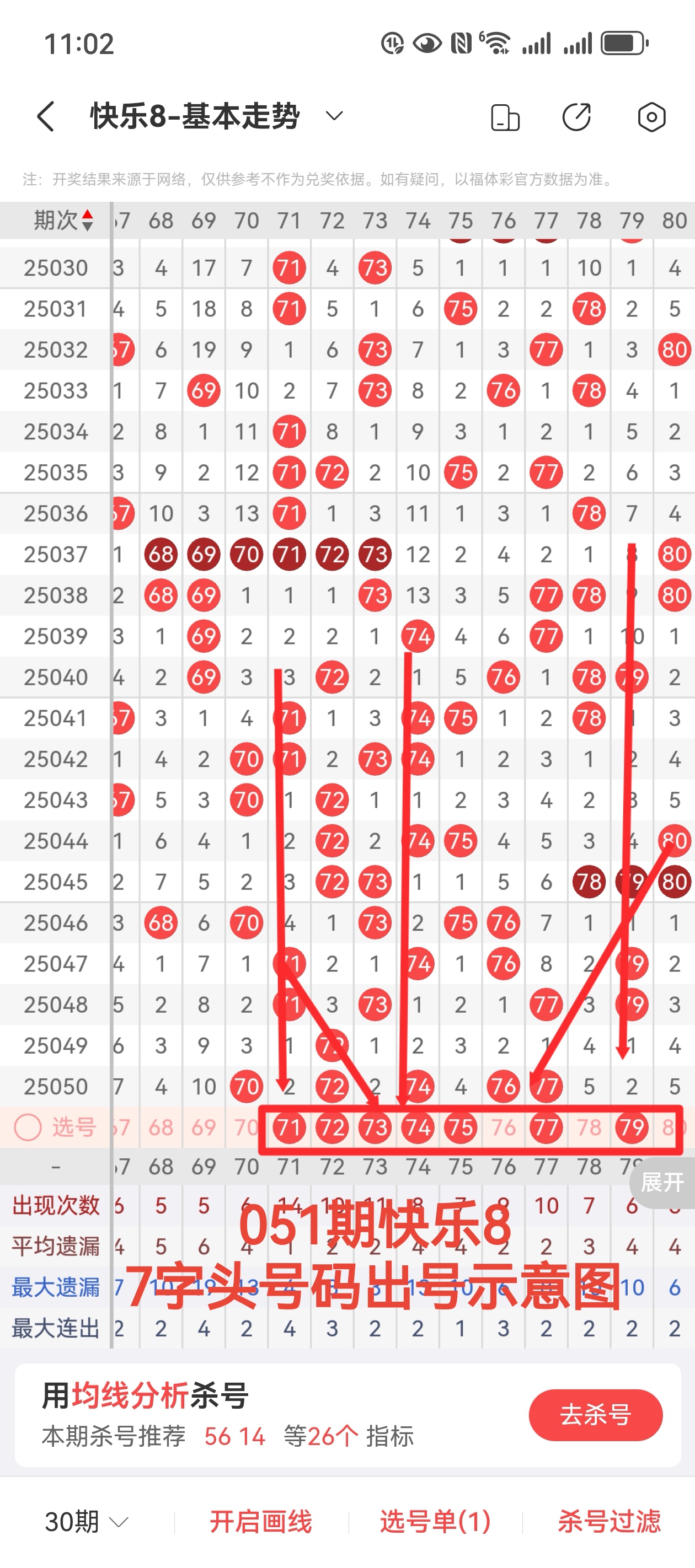This screenshot has height=1568, width=695.
Task: Select number 78 in 选号 row
Action: pyautogui.click(x=589, y=1127)
